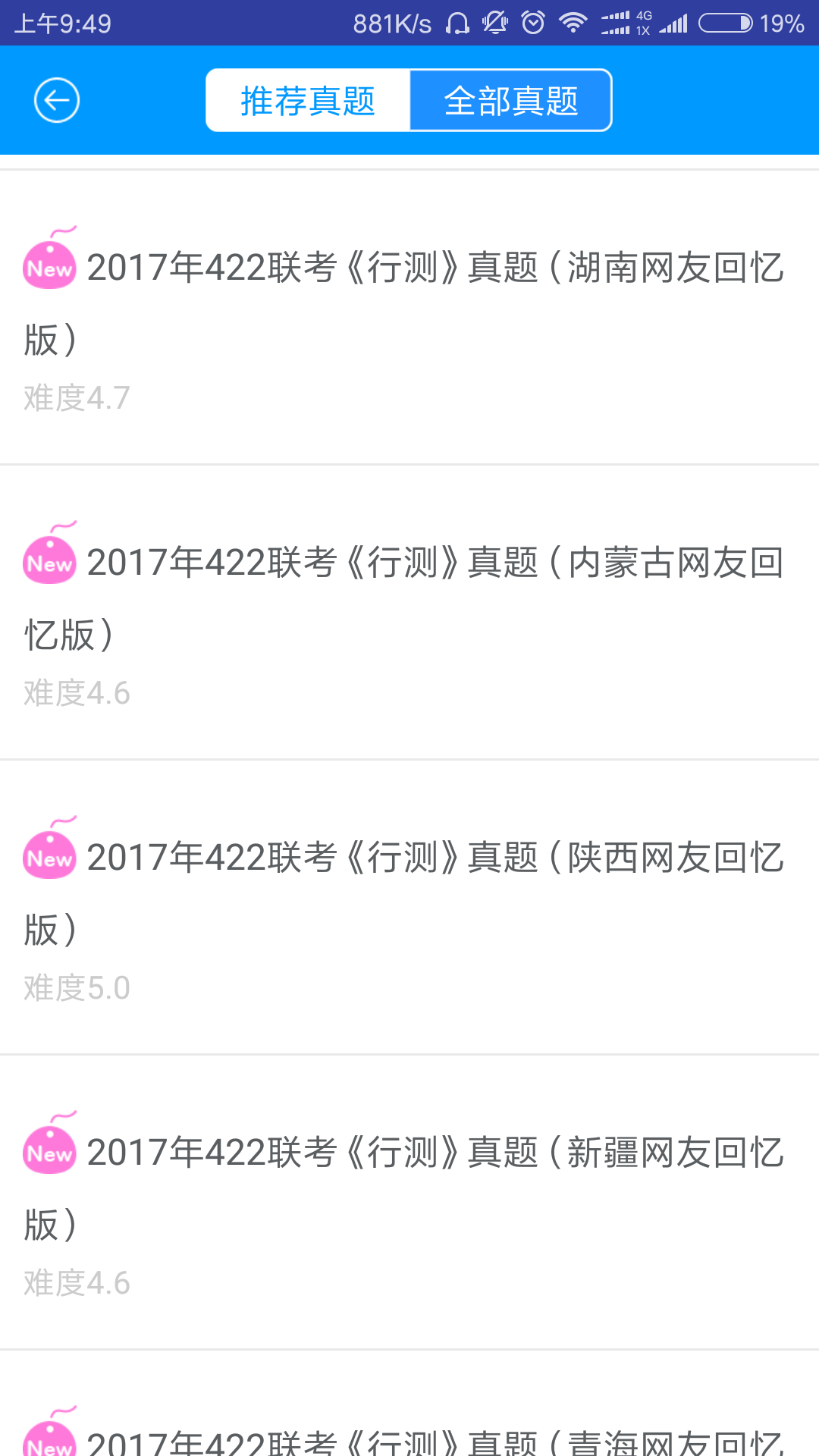
Task: Tap the Wi-Fi icon in status bar
Action: click(573, 22)
